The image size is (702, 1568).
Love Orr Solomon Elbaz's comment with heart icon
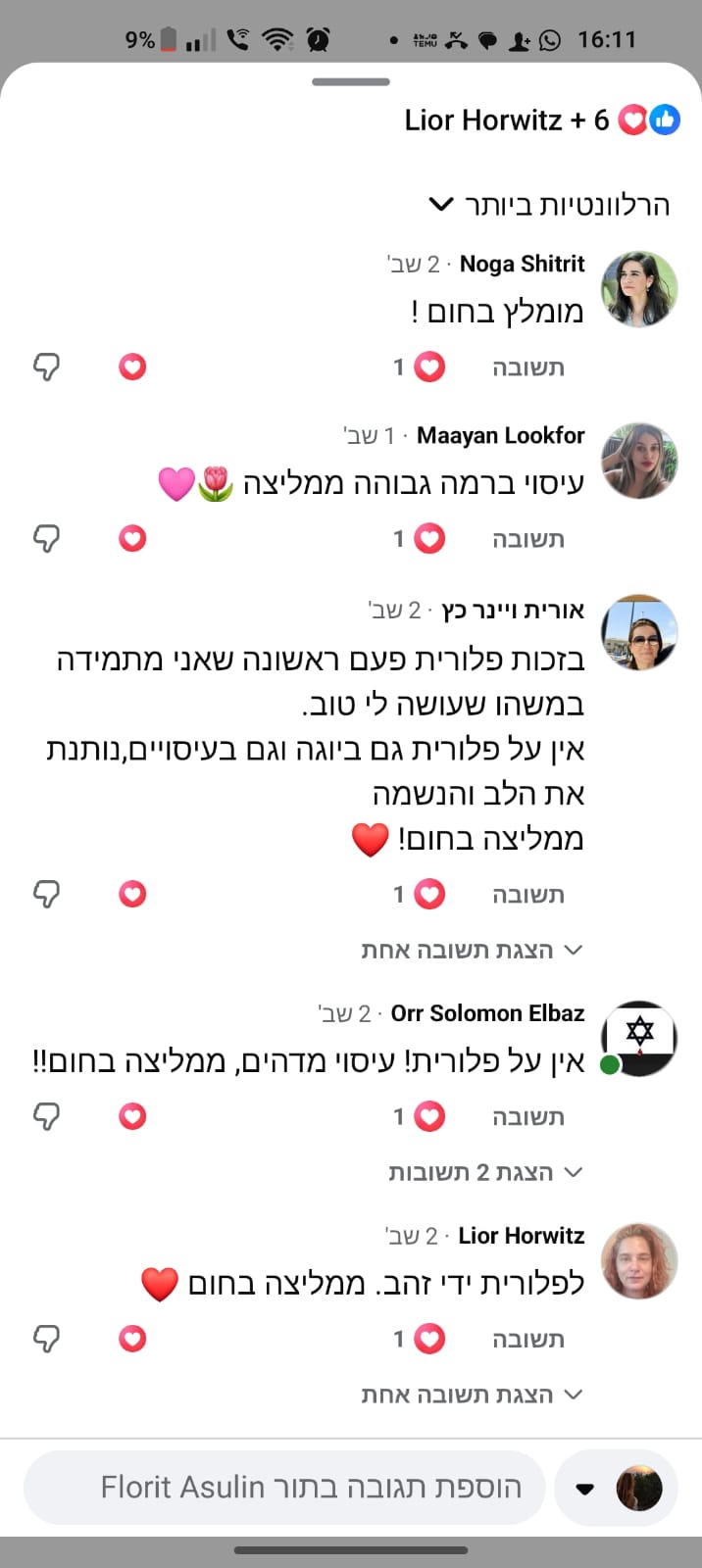tap(132, 1116)
